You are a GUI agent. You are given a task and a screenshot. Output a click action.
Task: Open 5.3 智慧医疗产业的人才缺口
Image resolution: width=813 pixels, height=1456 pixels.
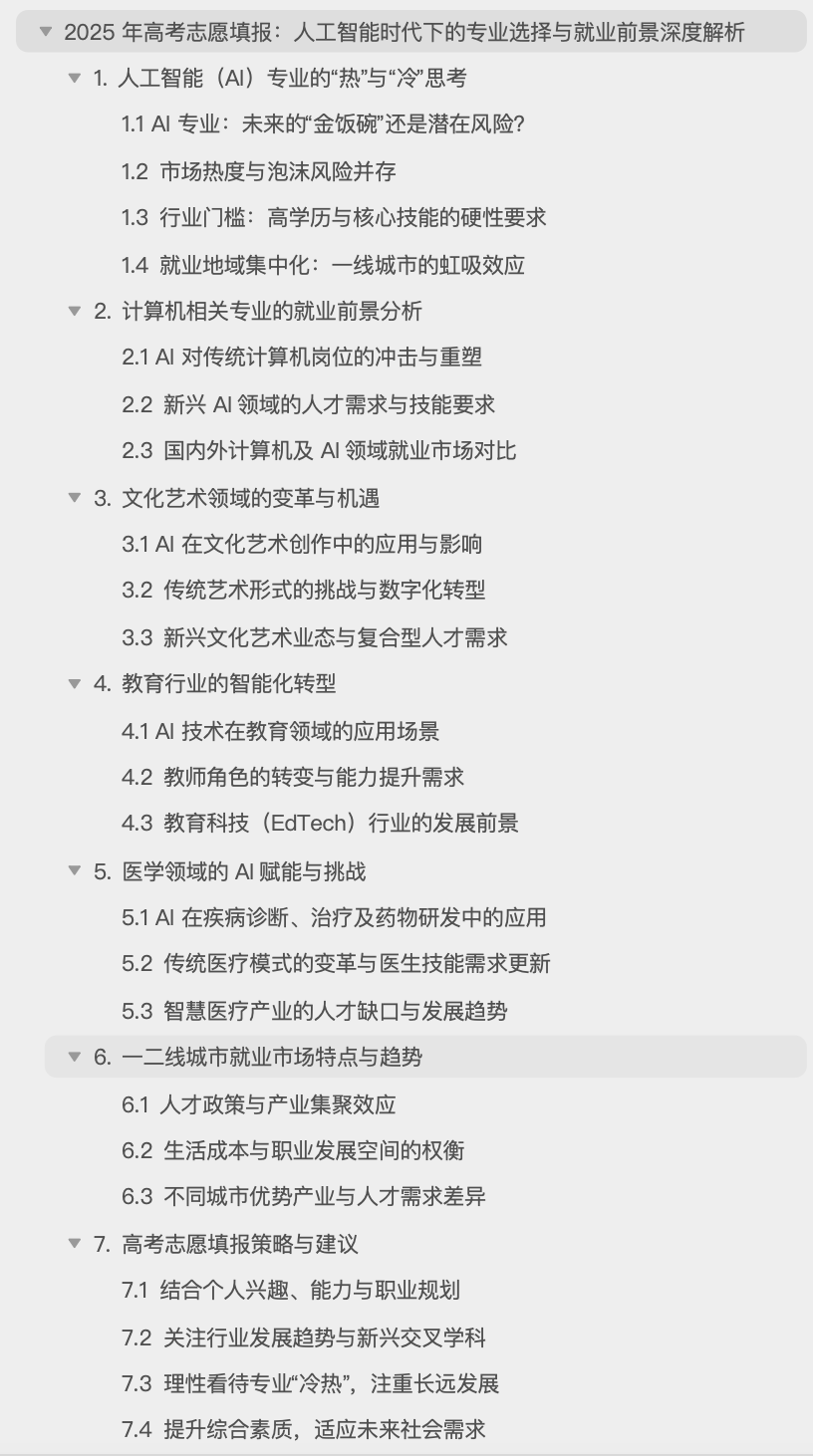(x=315, y=1012)
